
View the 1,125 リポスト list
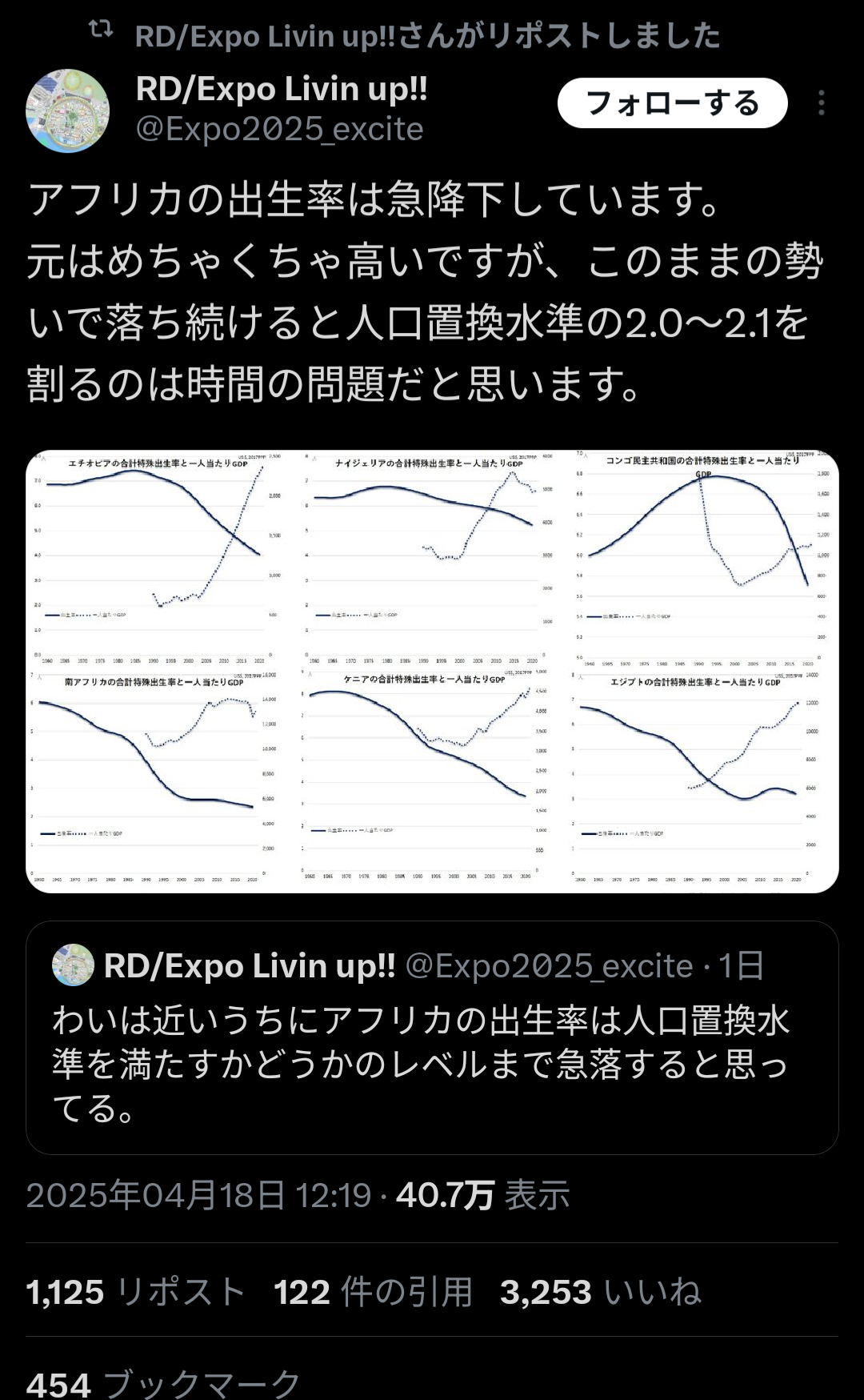pos(136,1292)
